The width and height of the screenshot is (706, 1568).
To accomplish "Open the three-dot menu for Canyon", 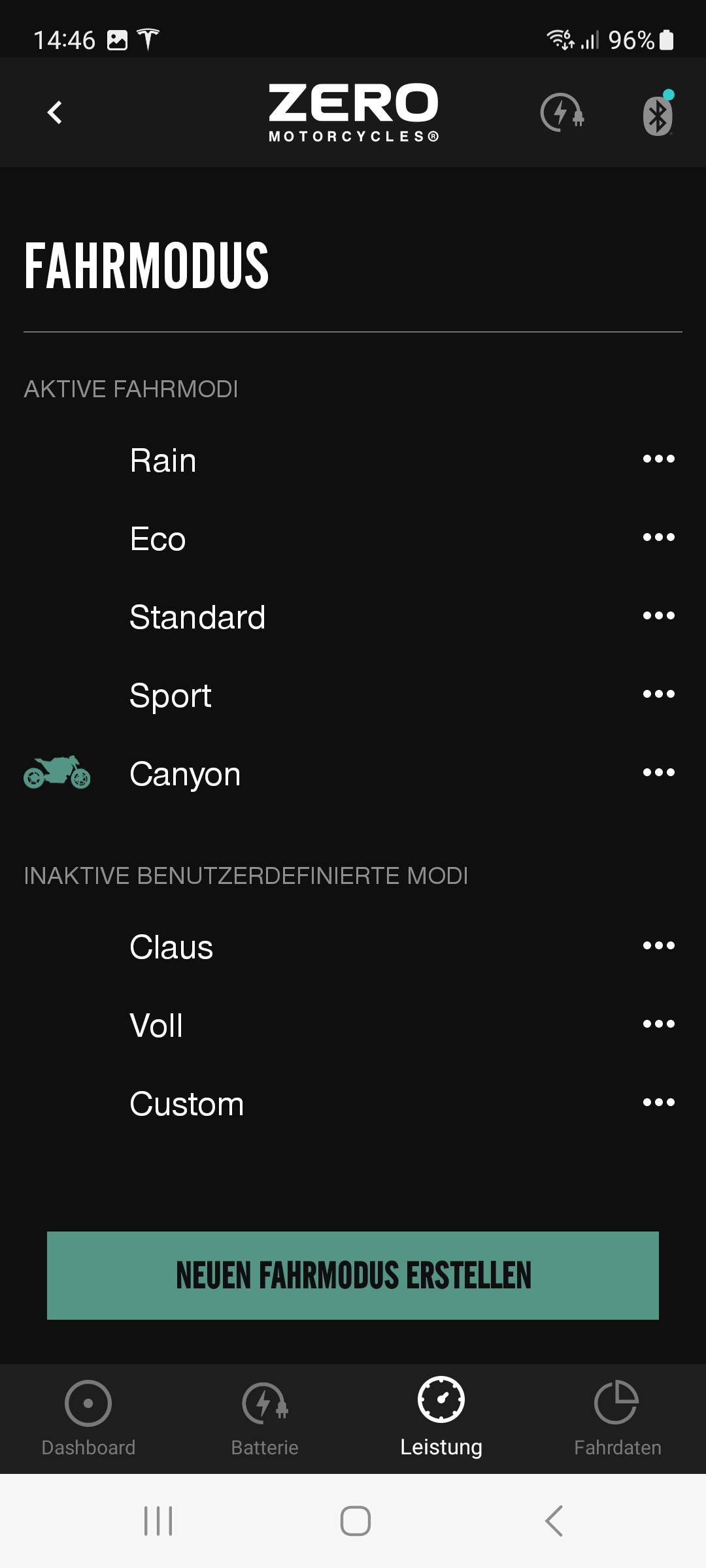I will click(x=658, y=773).
